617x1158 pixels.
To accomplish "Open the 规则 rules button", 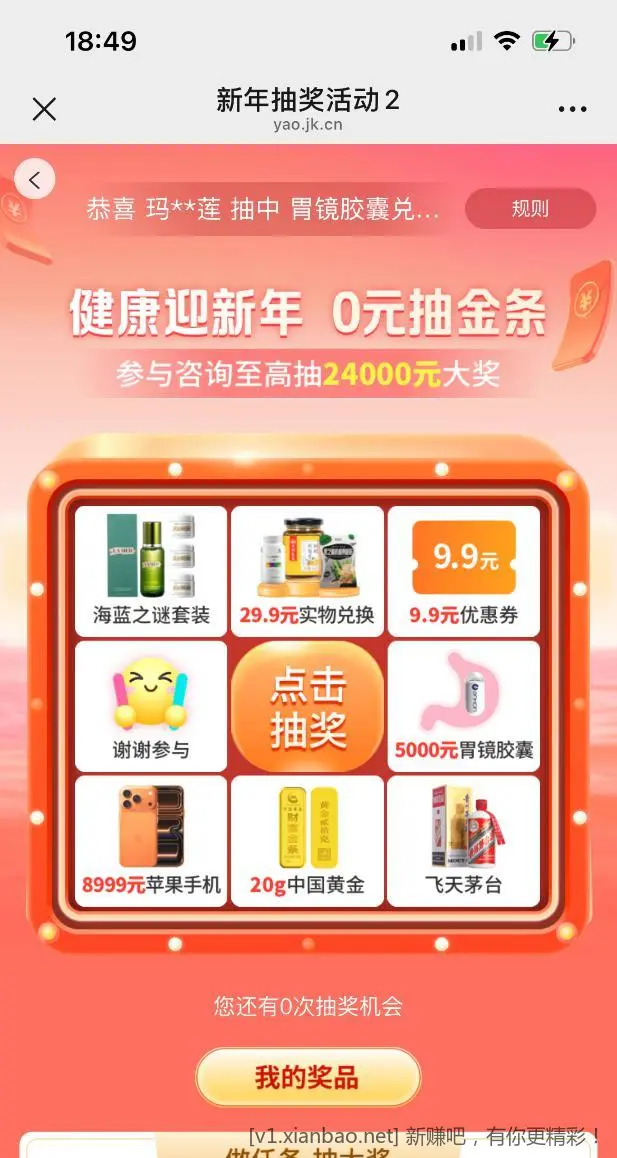I will (x=530, y=209).
